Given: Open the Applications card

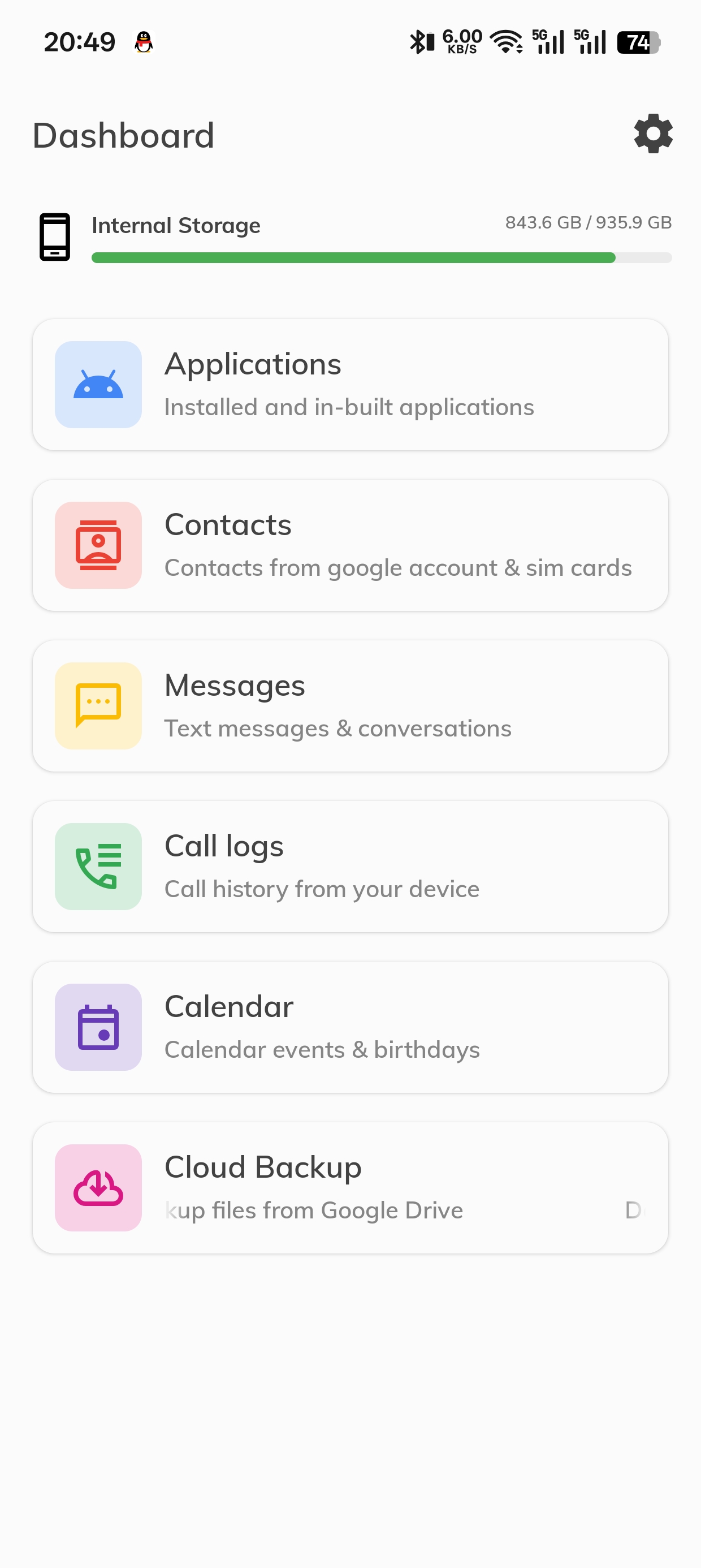Looking at the screenshot, I should (350, 385).
